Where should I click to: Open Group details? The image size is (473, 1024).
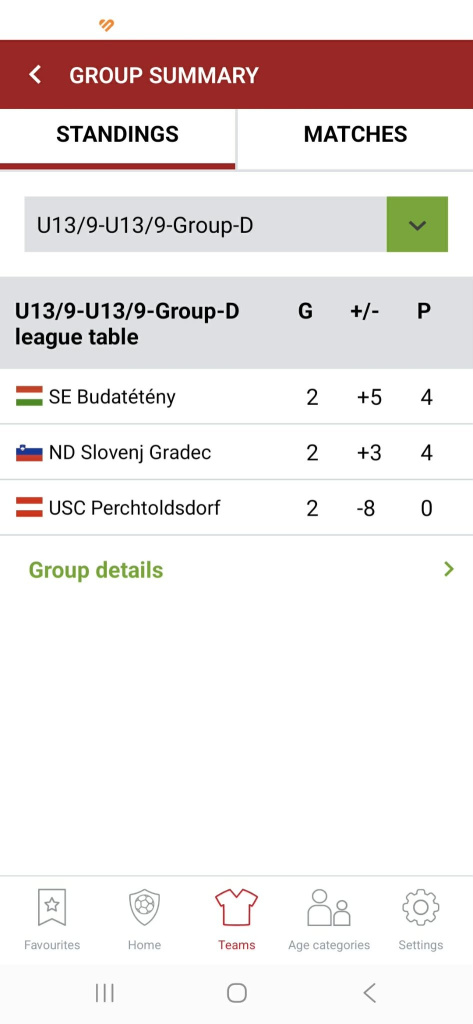(236, 570)
